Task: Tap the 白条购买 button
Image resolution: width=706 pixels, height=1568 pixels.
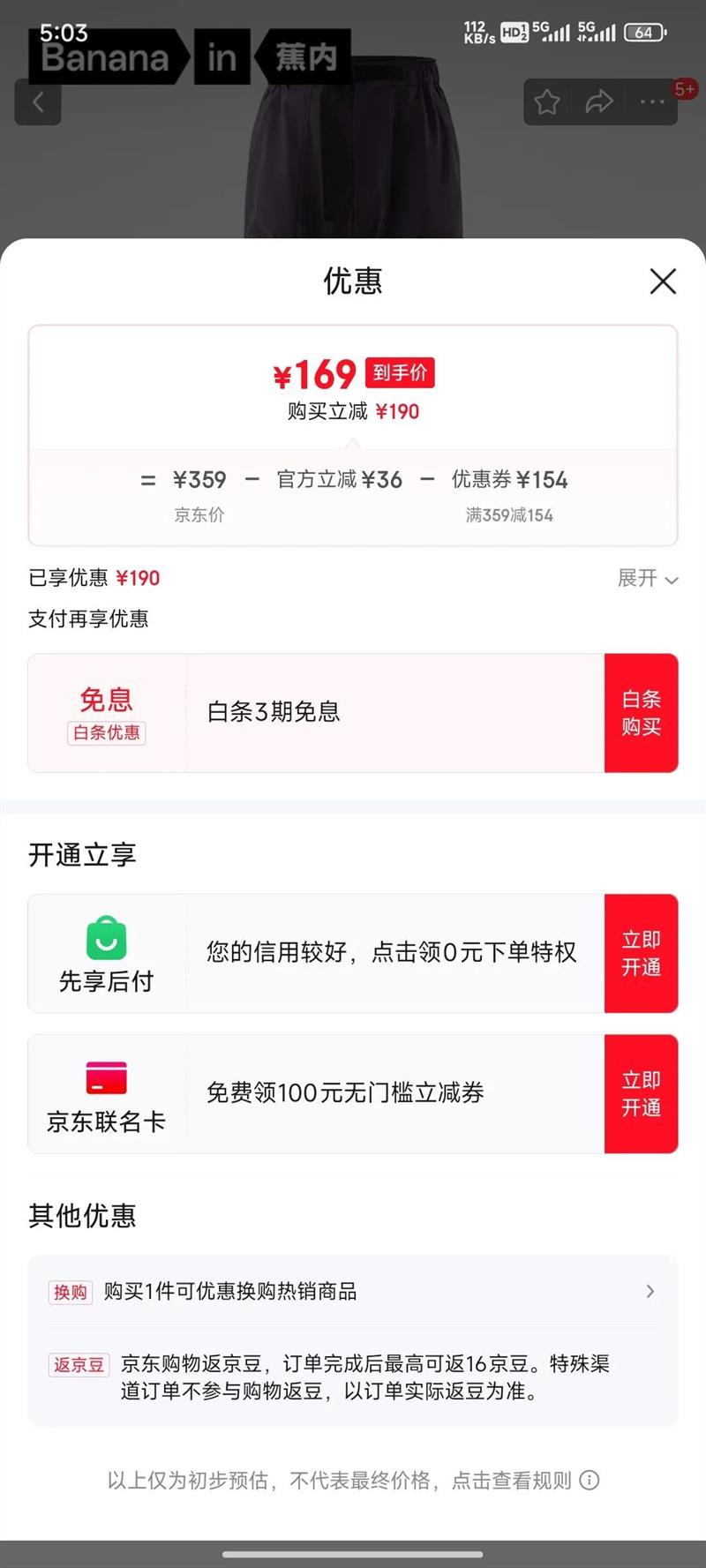Action: point(641,713)
